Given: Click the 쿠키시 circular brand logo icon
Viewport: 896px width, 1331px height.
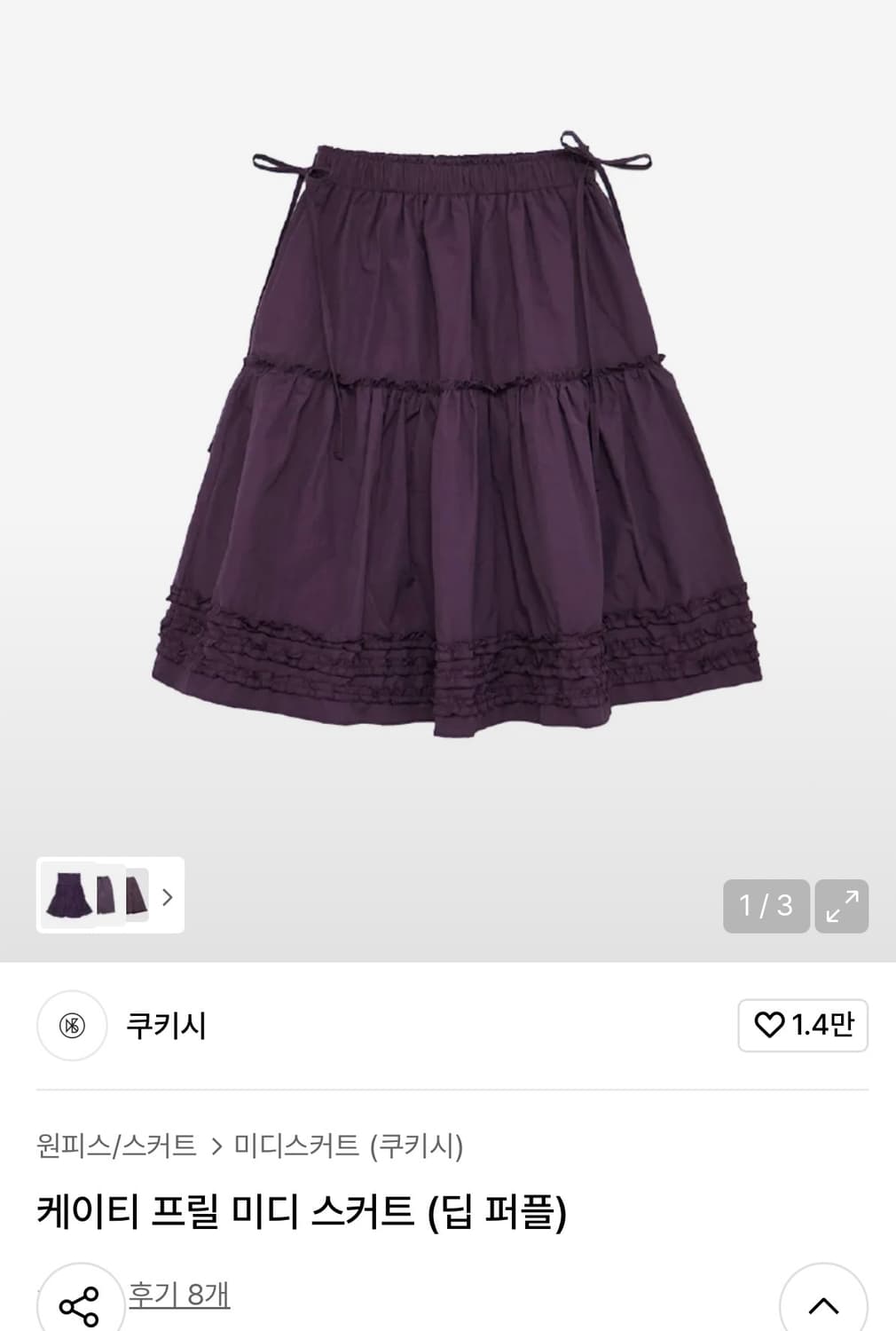Looking at the screenshot, I should [x=71, y=1026].
